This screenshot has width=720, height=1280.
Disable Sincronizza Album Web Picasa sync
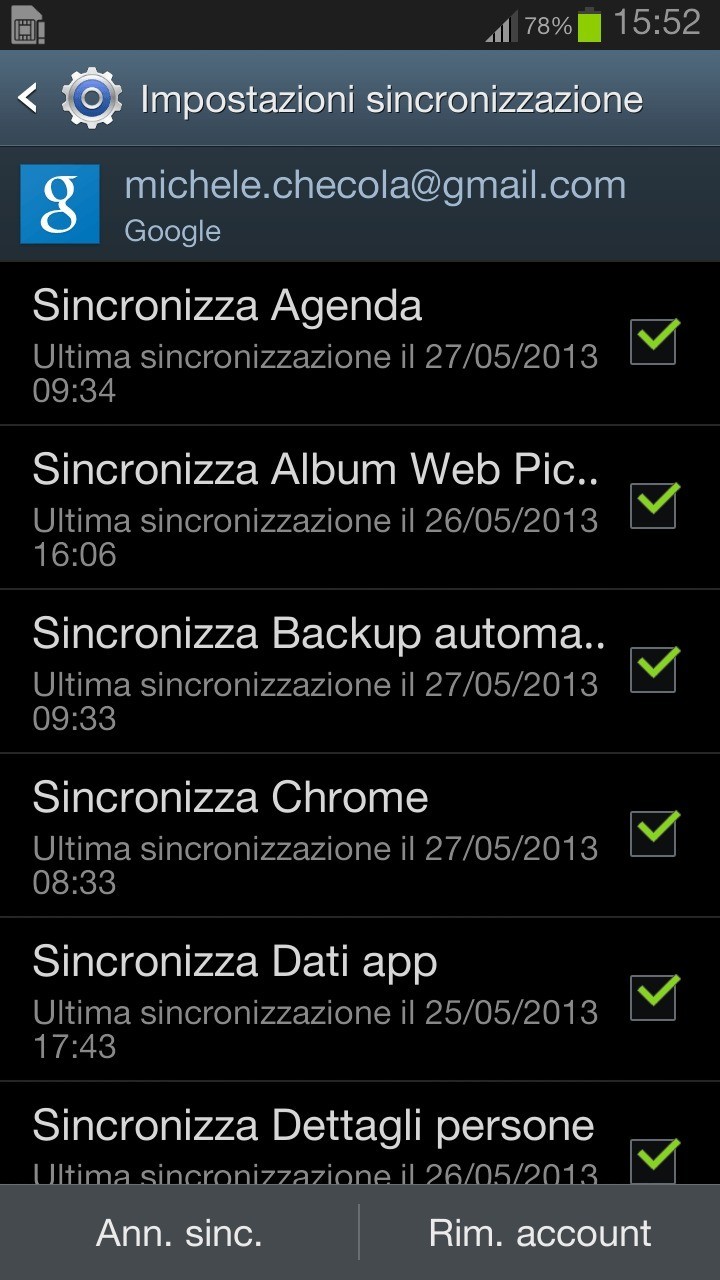[653, 506]
